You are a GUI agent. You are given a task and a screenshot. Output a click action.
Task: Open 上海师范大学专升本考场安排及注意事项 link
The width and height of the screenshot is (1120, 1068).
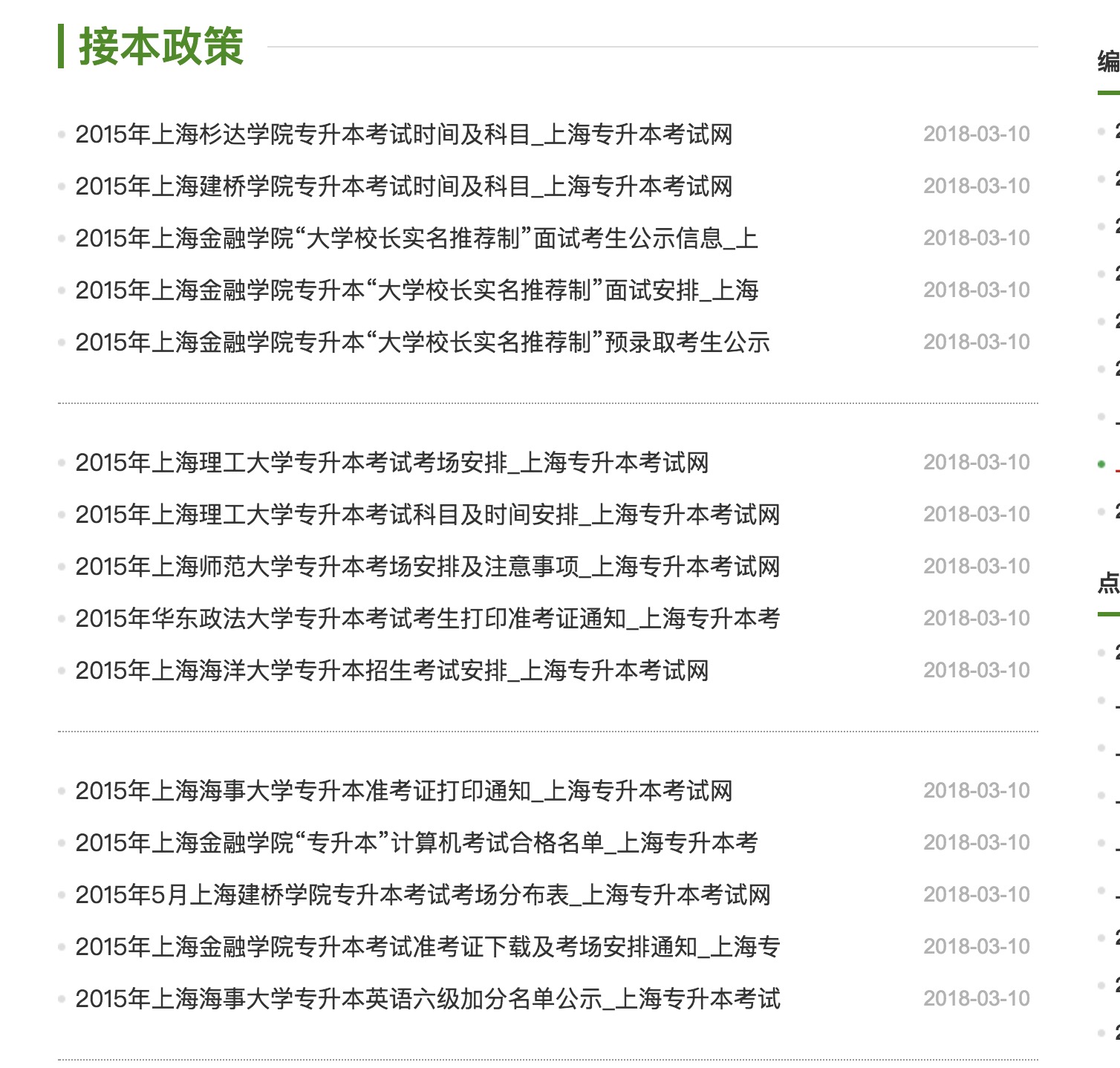(x=427, y=567)
